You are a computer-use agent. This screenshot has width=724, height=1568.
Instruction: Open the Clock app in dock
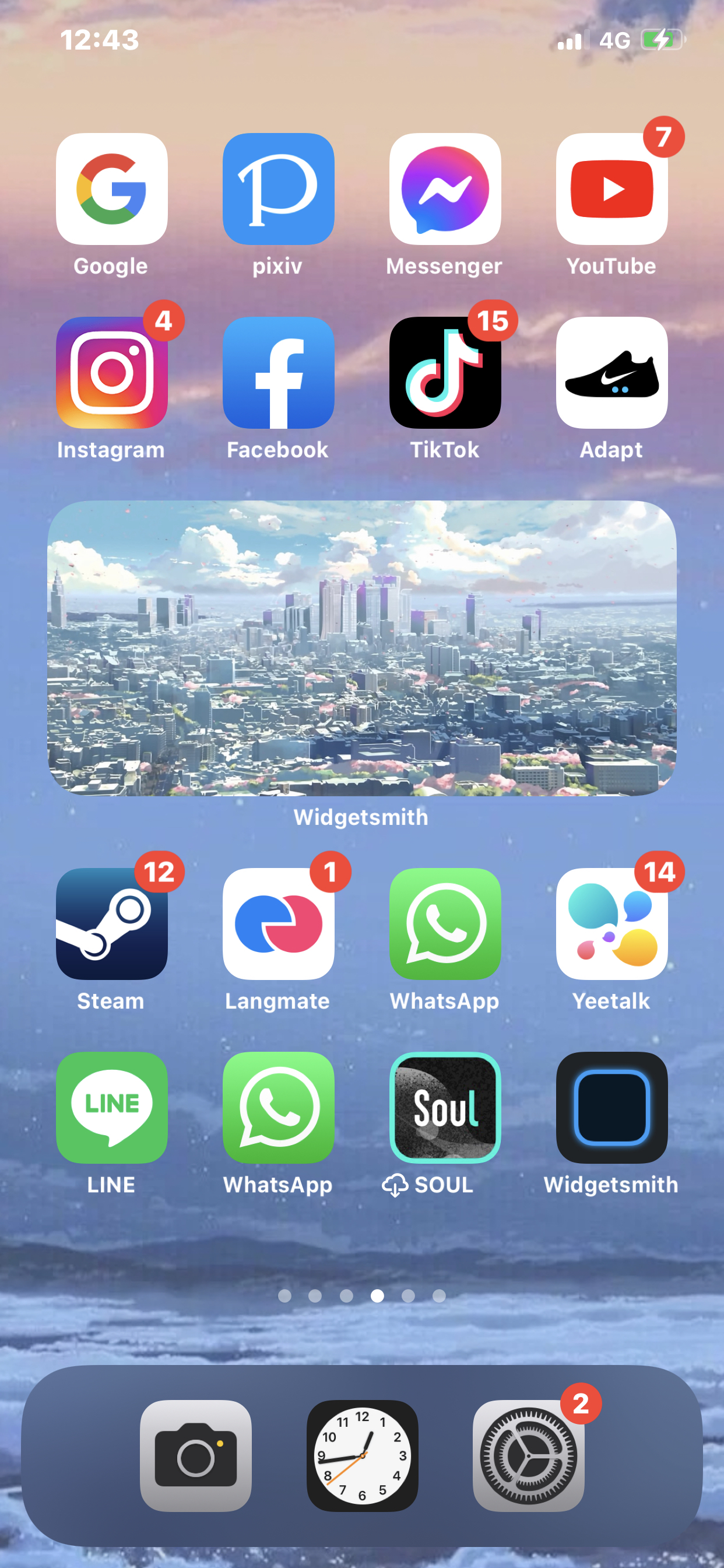[362, 1455]
